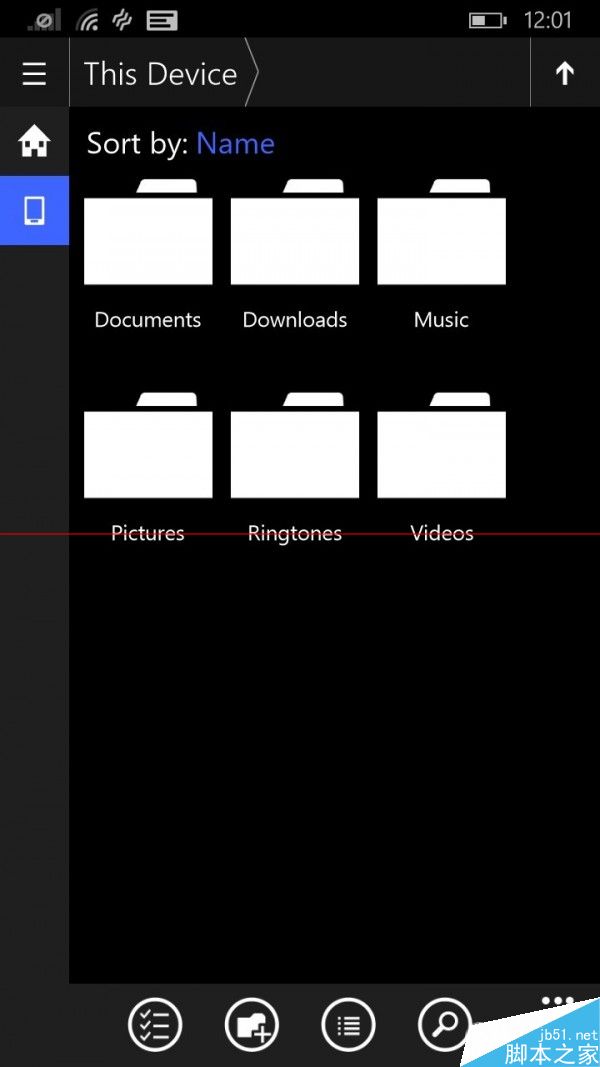Create a new folder
This screenshot has width=600, height=1067.
pos(251,1024)
